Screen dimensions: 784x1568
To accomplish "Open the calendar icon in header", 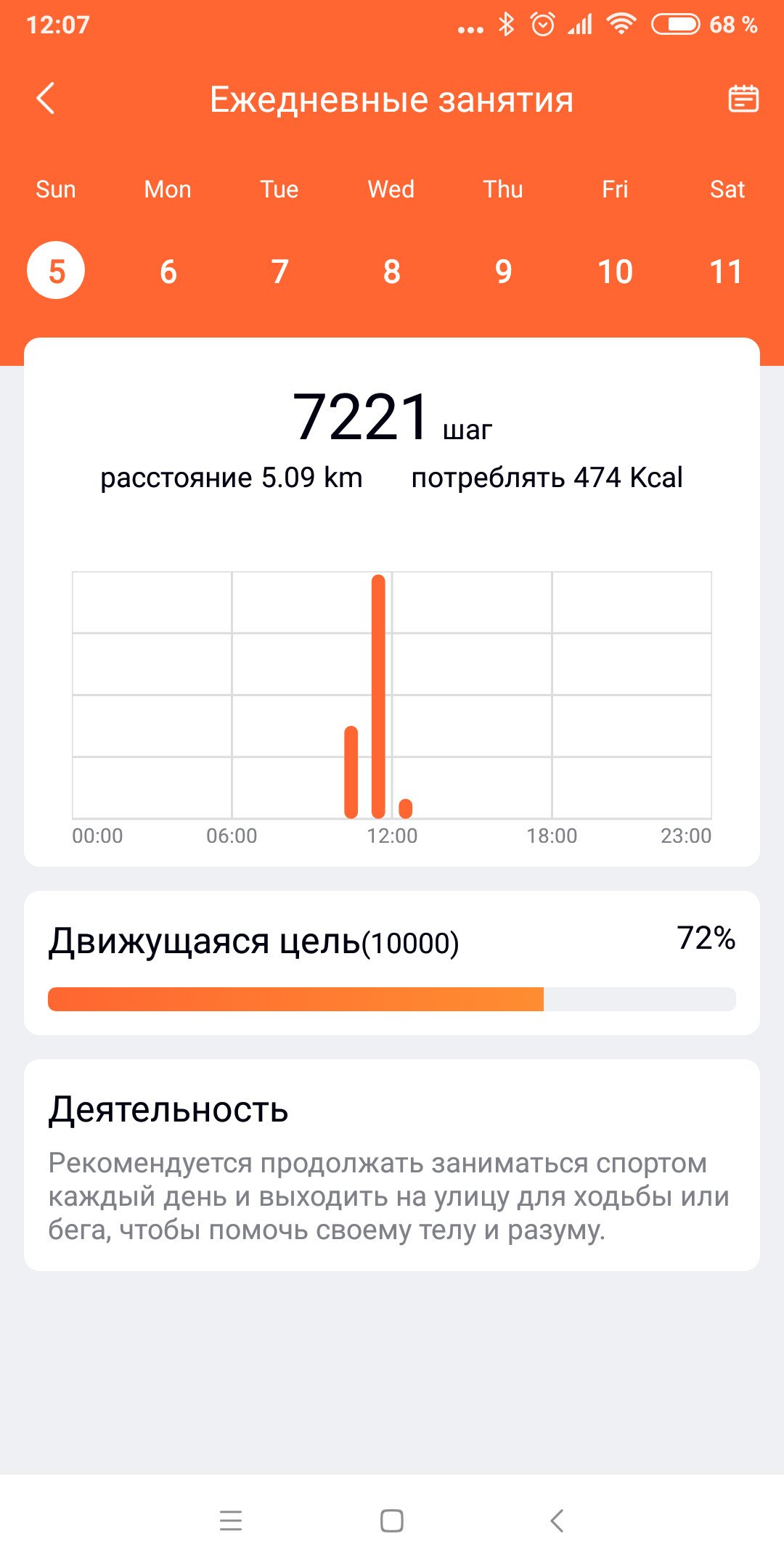I will click(x=743, y=99).
